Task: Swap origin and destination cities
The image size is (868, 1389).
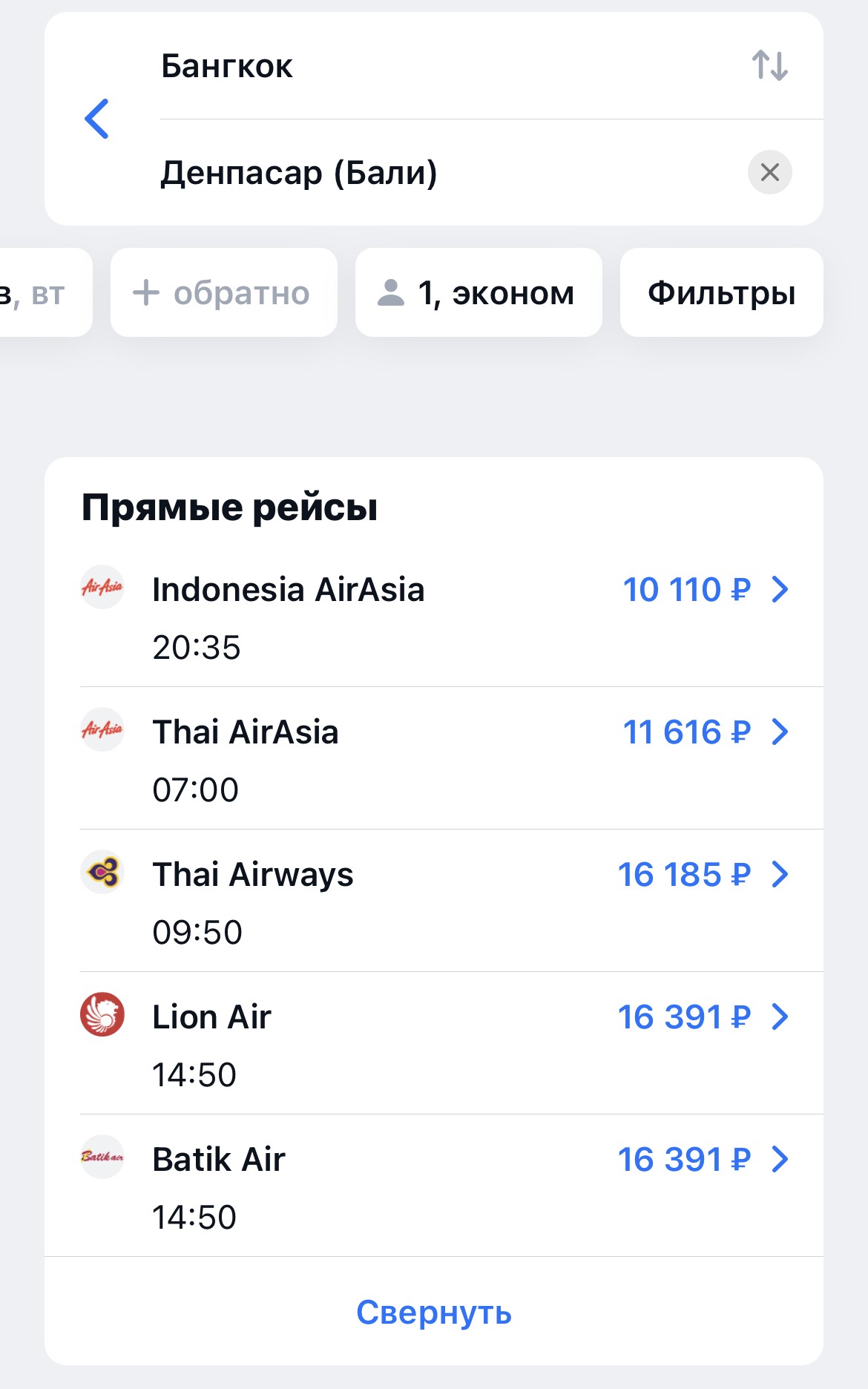Action: [770, 65]
